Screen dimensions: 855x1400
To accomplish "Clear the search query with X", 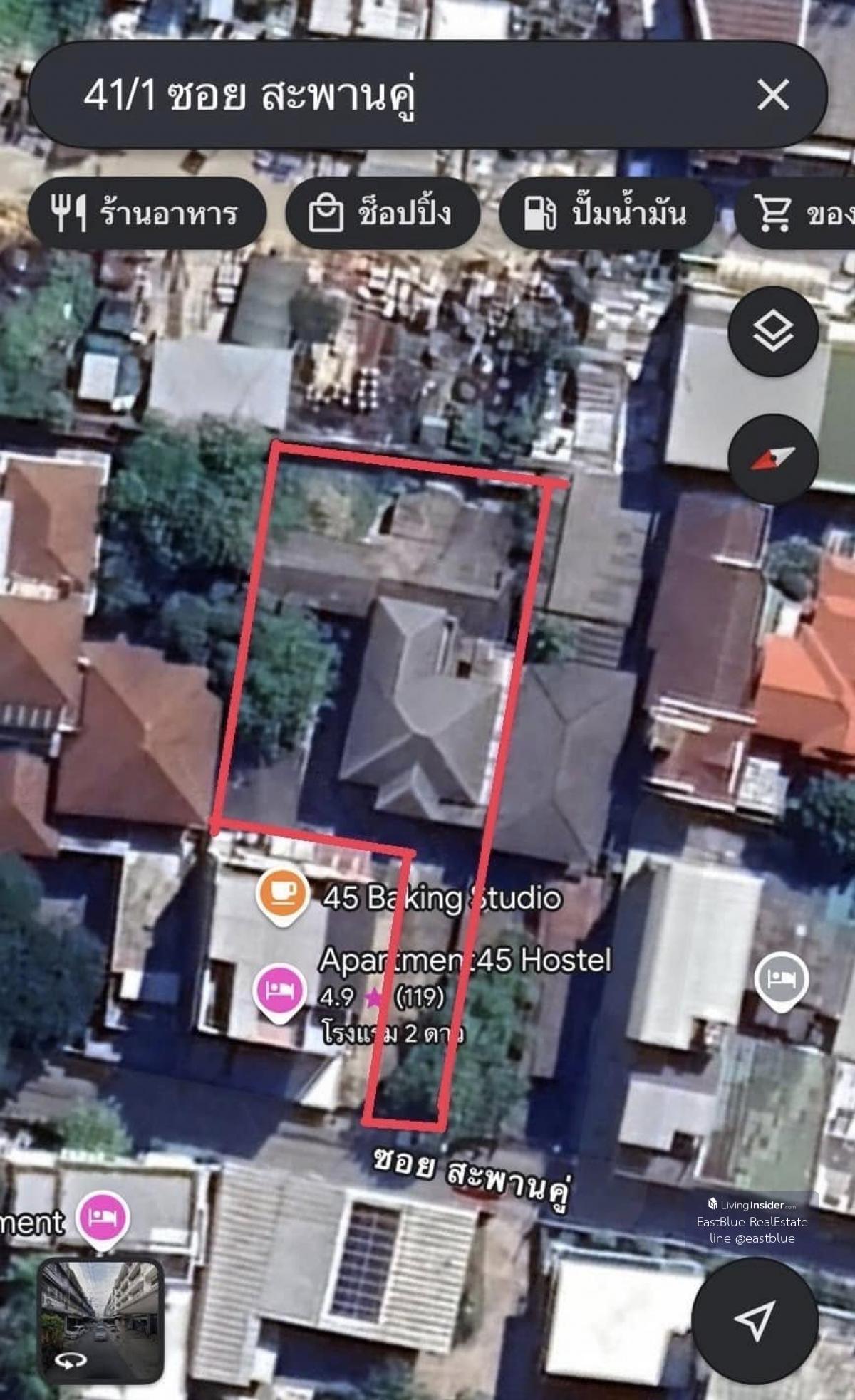I will coord(772,95).
